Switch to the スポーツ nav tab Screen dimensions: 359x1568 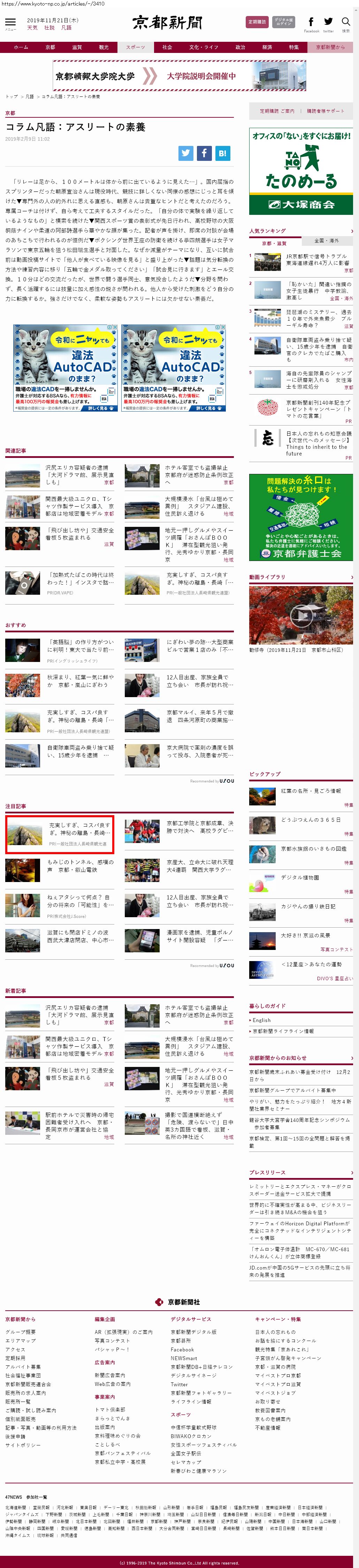[x=135, y=47]
